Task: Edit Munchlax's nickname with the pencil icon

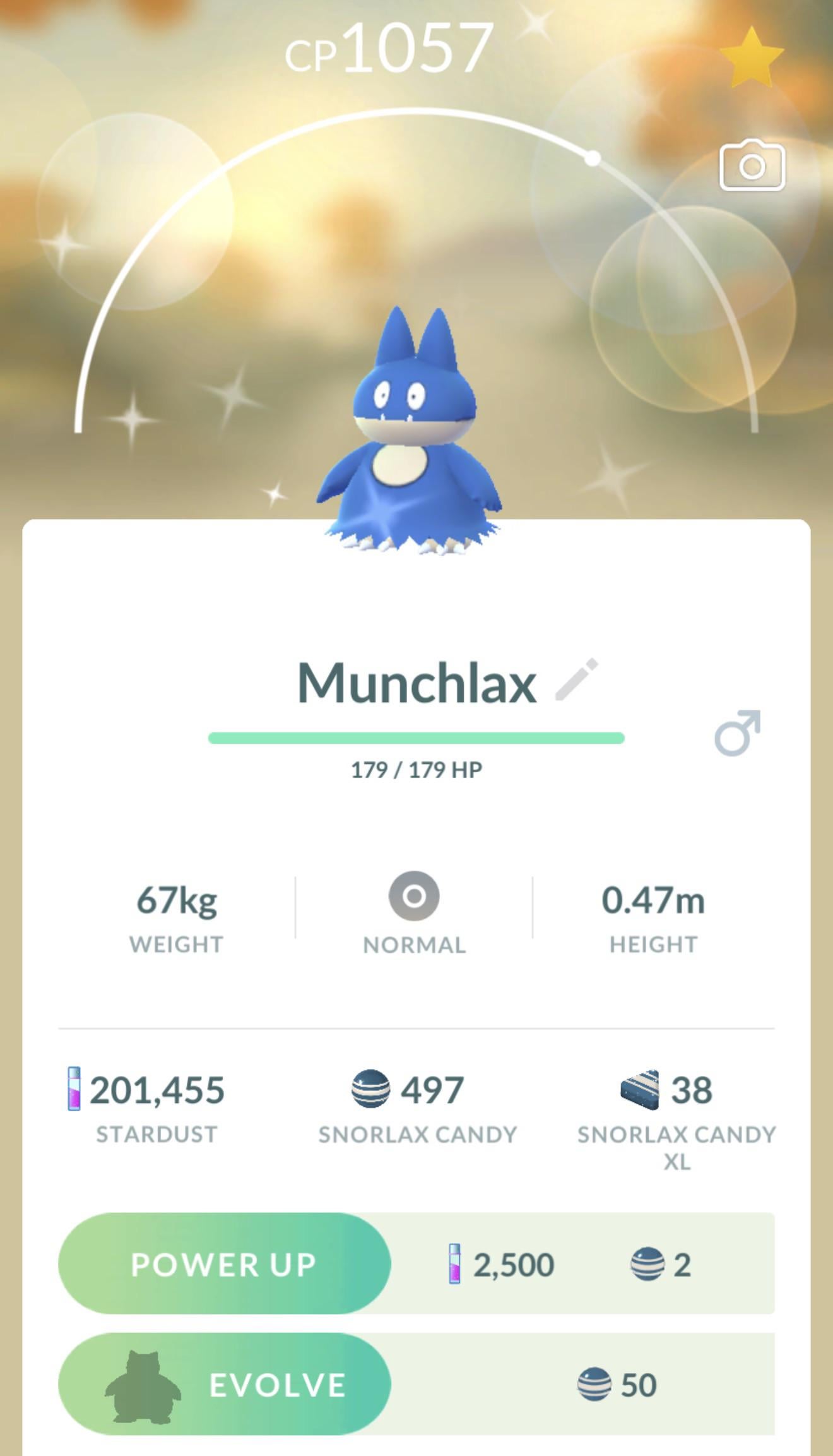Action: click(x=576, y=680)
